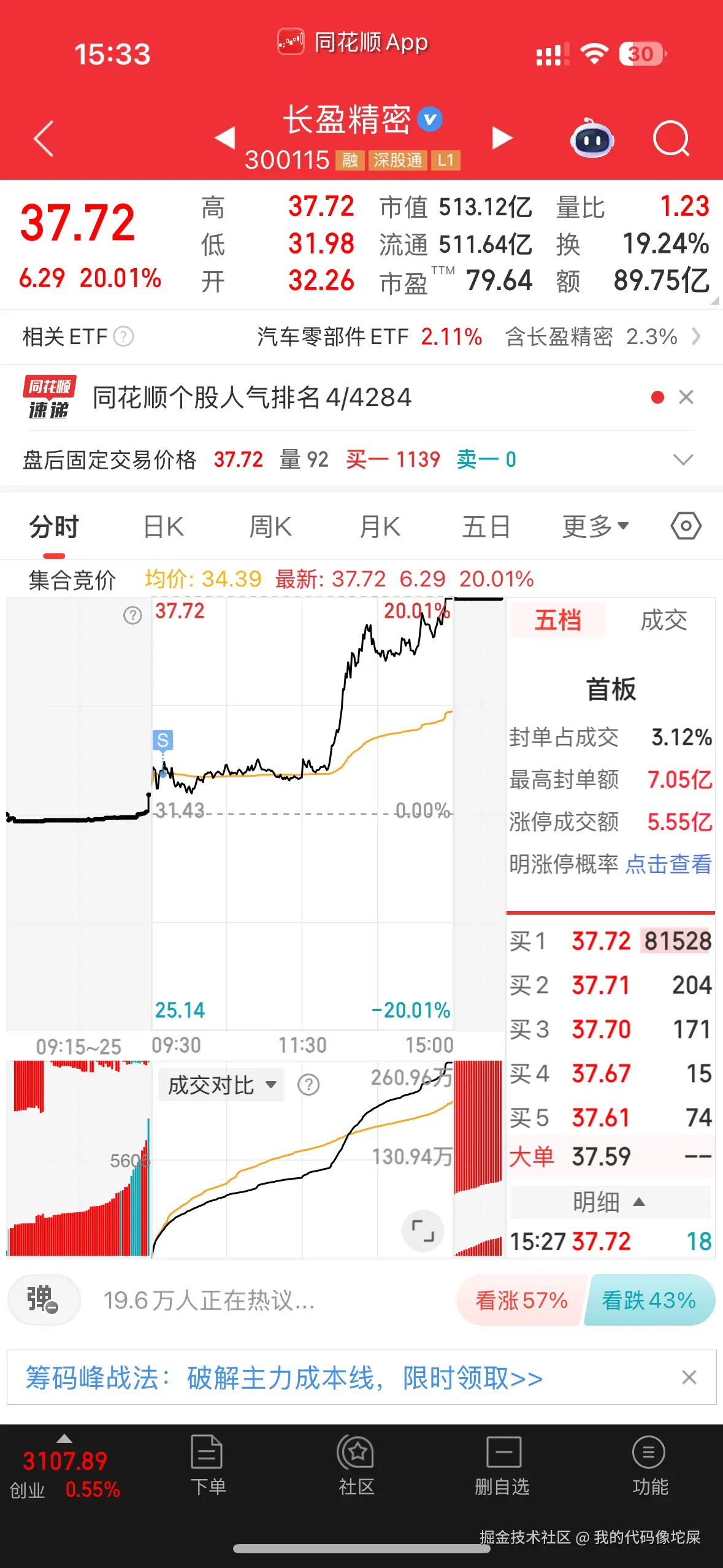Open the 下单 order placement icon
Viewport: 723px width, 1568px height.
click(208, 1462)
